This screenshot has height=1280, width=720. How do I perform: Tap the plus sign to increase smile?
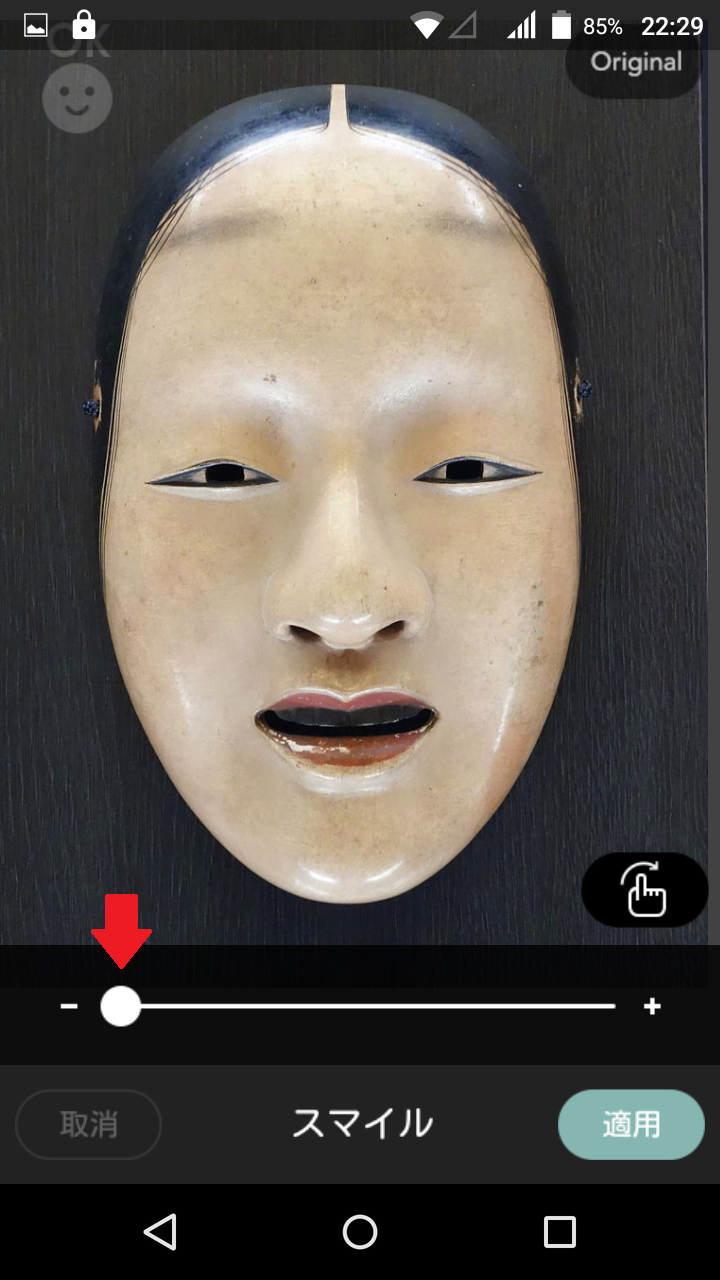point(652,1006)
